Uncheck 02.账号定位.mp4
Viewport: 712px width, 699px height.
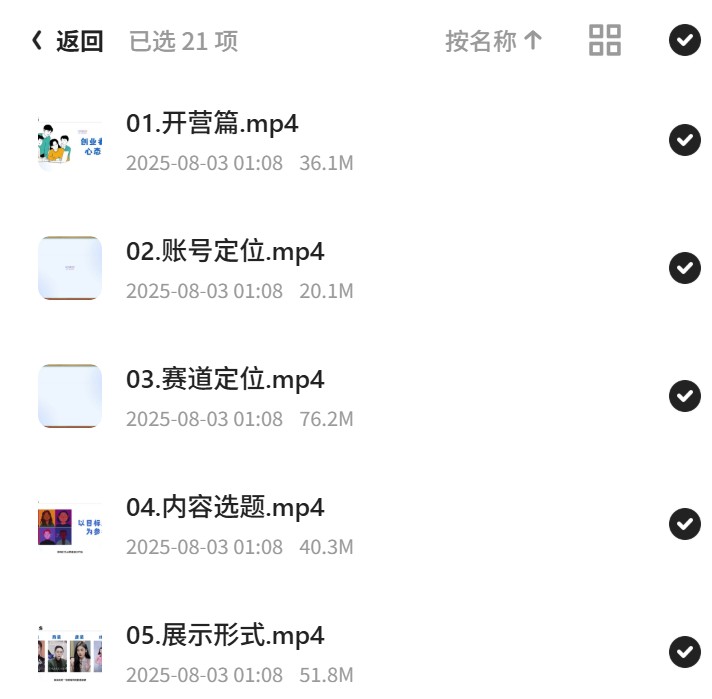pos(685,268)
